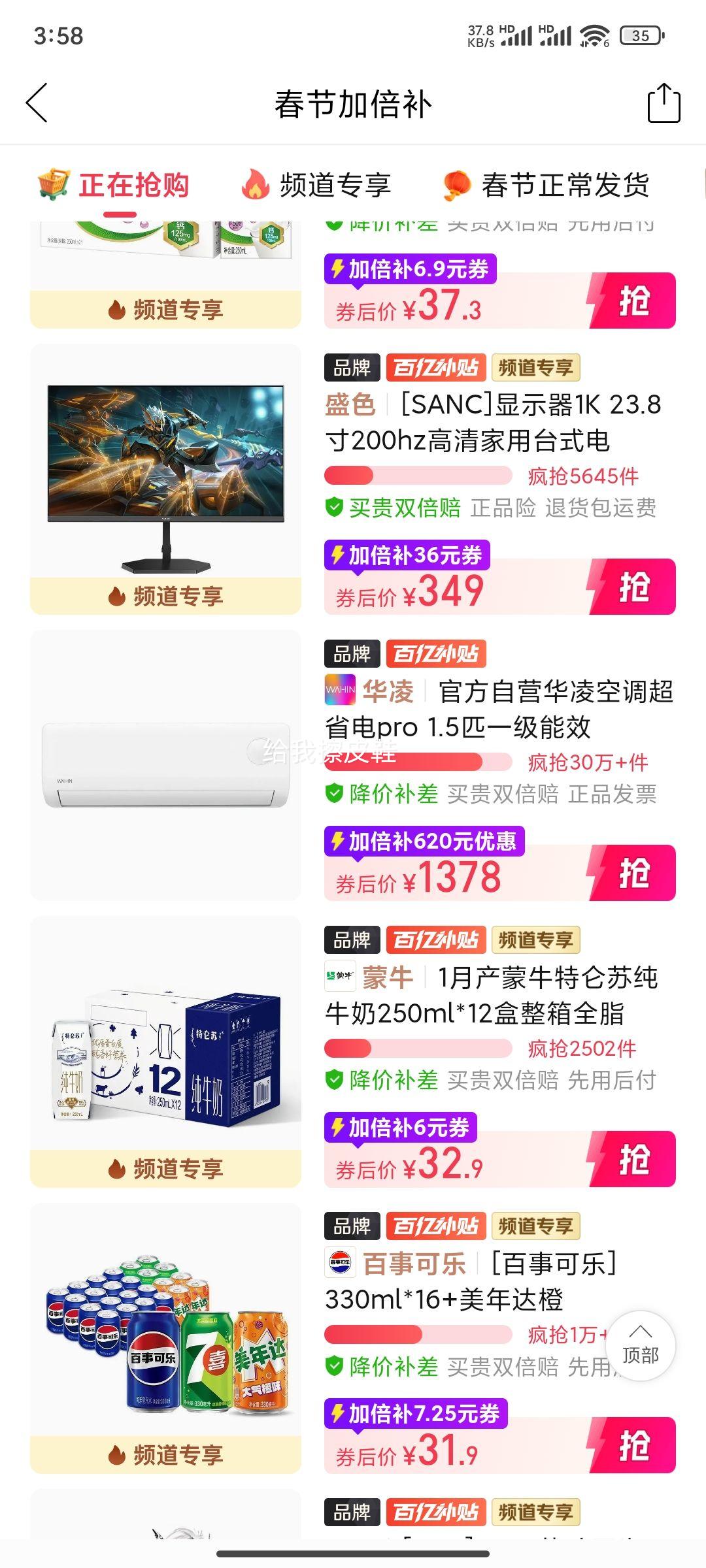The image size is (706, 1568).
Task: Open the share icon at top right
Action: click(665, 103)
